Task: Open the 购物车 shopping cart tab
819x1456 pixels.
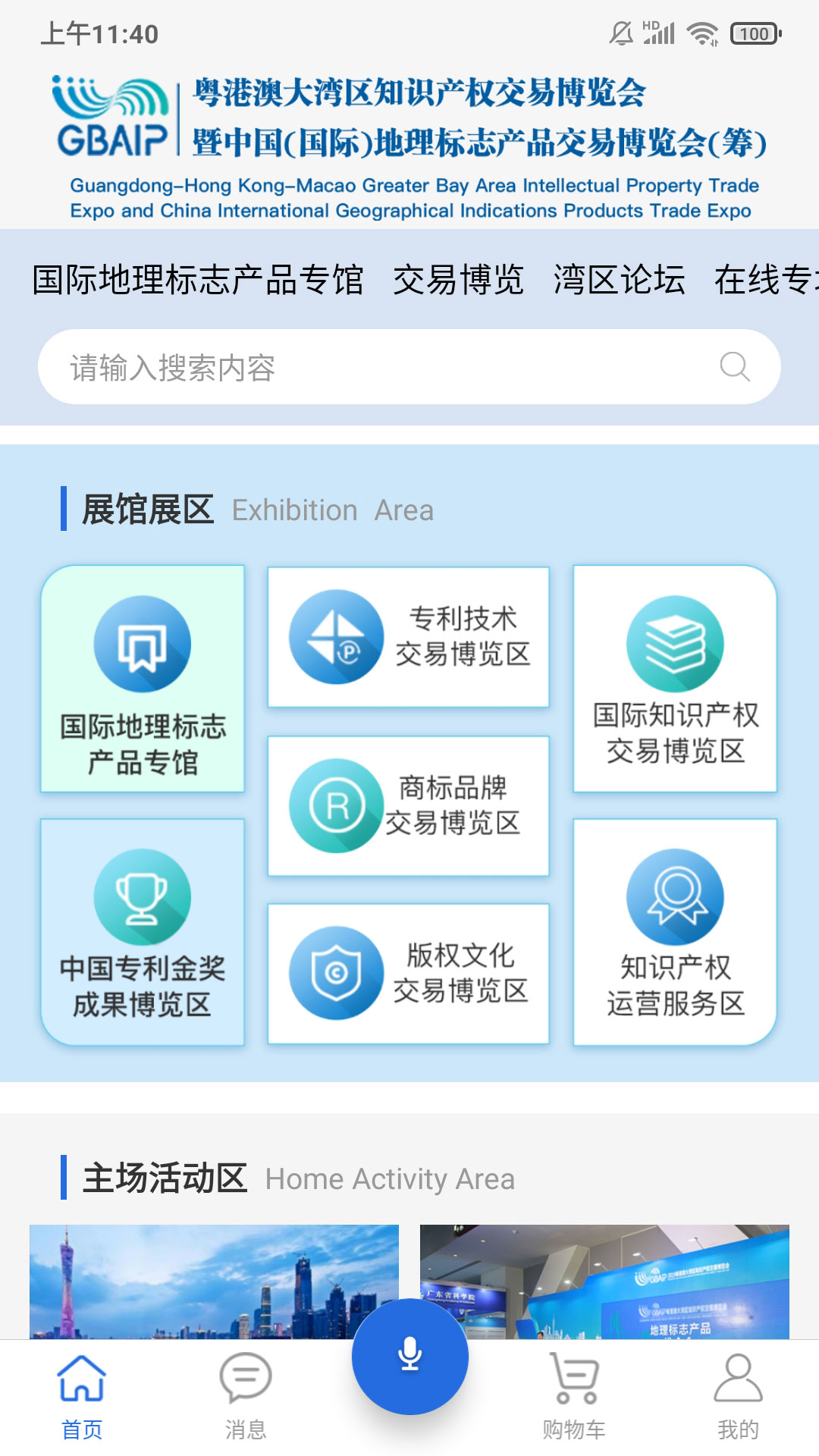Action: [574, 1397]
